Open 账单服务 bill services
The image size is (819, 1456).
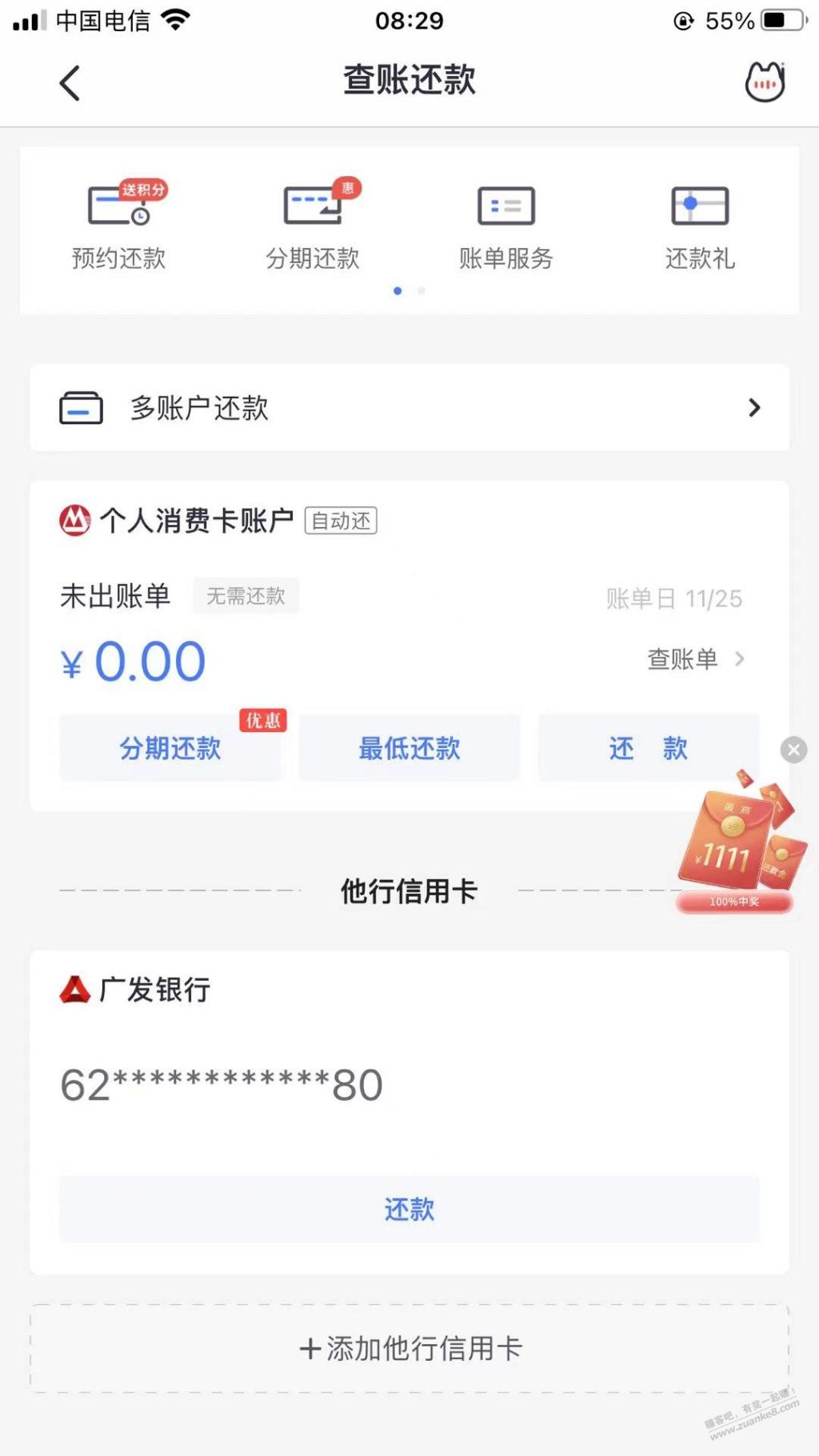(505, 225)
